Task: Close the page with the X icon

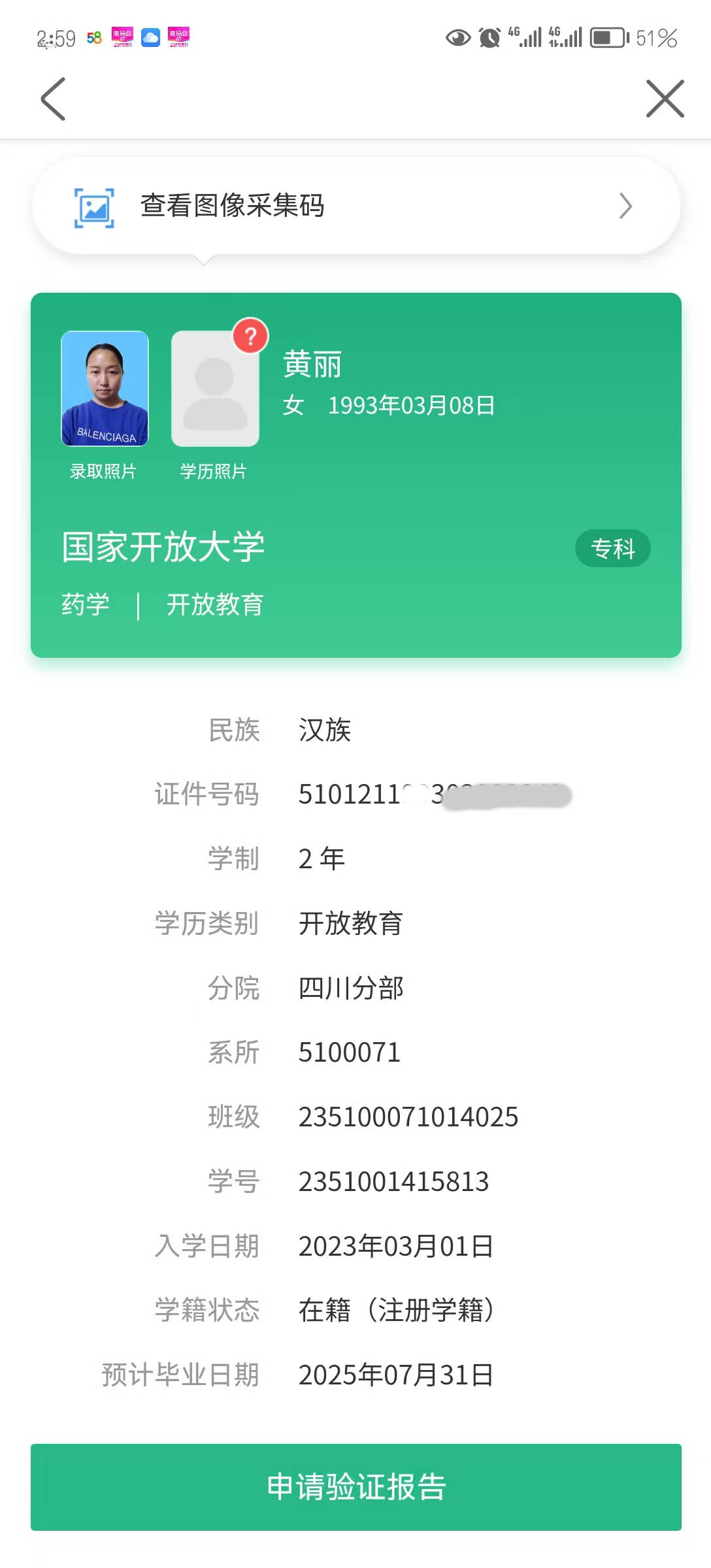Action: 665,99
